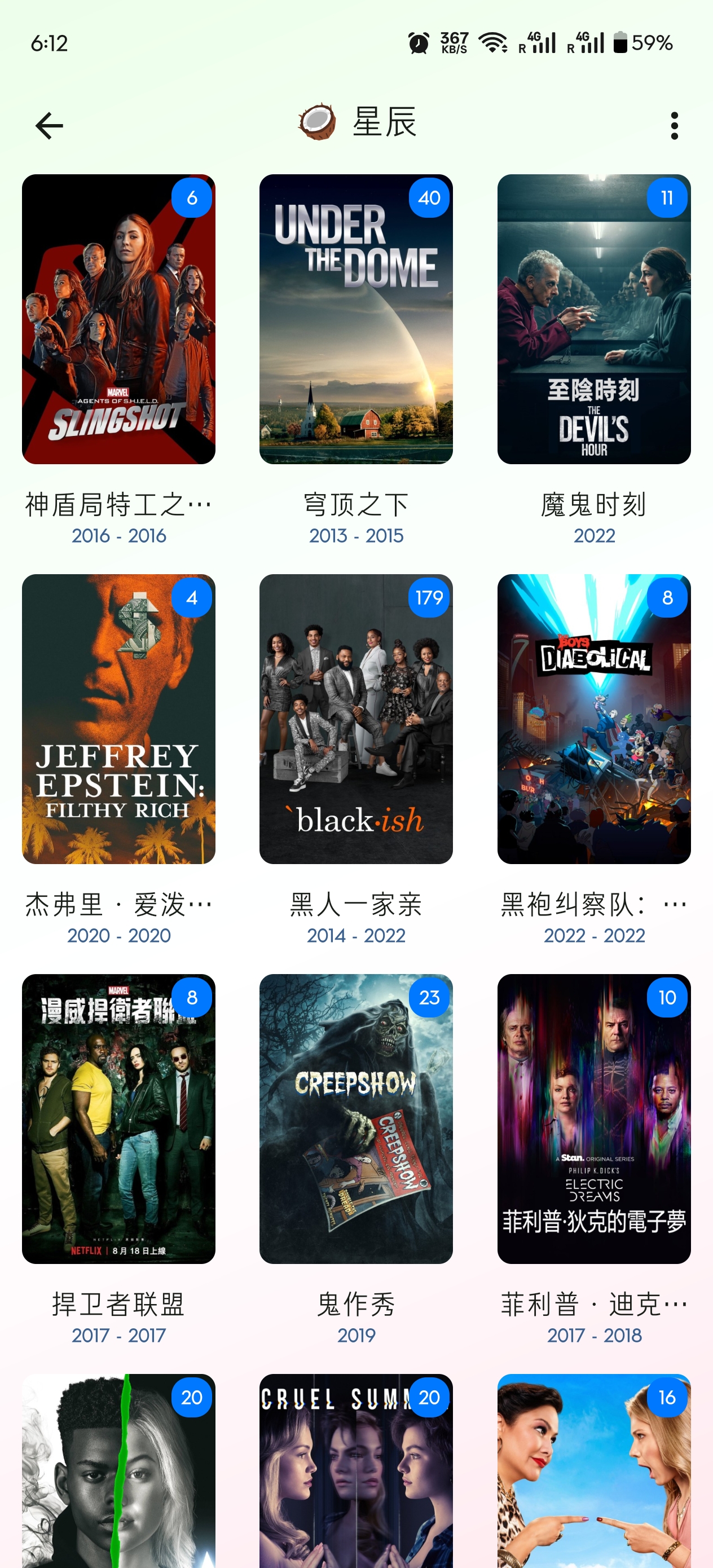Image resolution: width=713 pixels, height=1568 pixels.
Task: Open the Slingshot series poster
Action: pyautogui.click(x=118, y=319)
